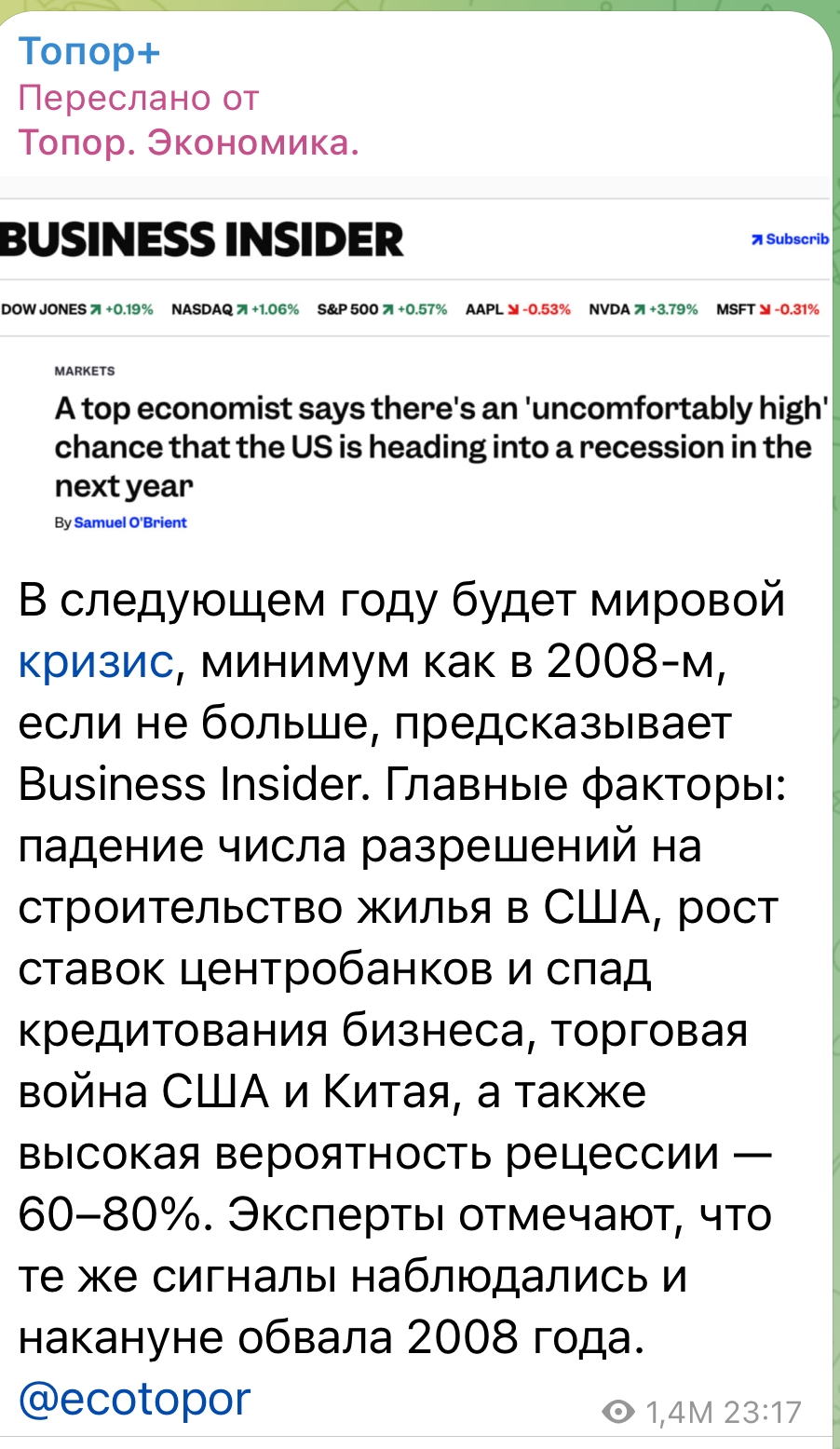Open the @ecotopor mention
840x1449 pixels.
point(134,1399)
